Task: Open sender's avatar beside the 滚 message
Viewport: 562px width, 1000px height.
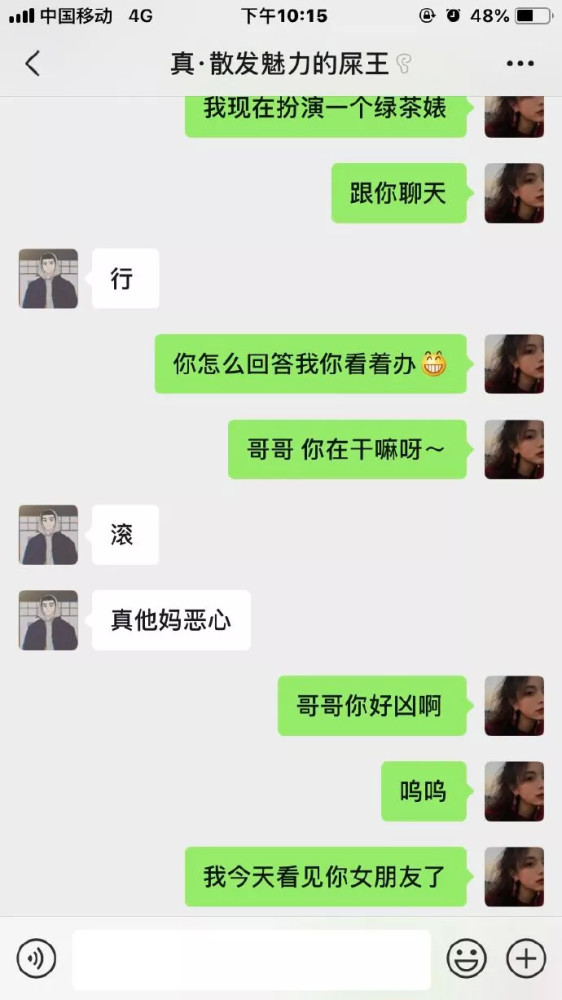Action: click(48, 534)
